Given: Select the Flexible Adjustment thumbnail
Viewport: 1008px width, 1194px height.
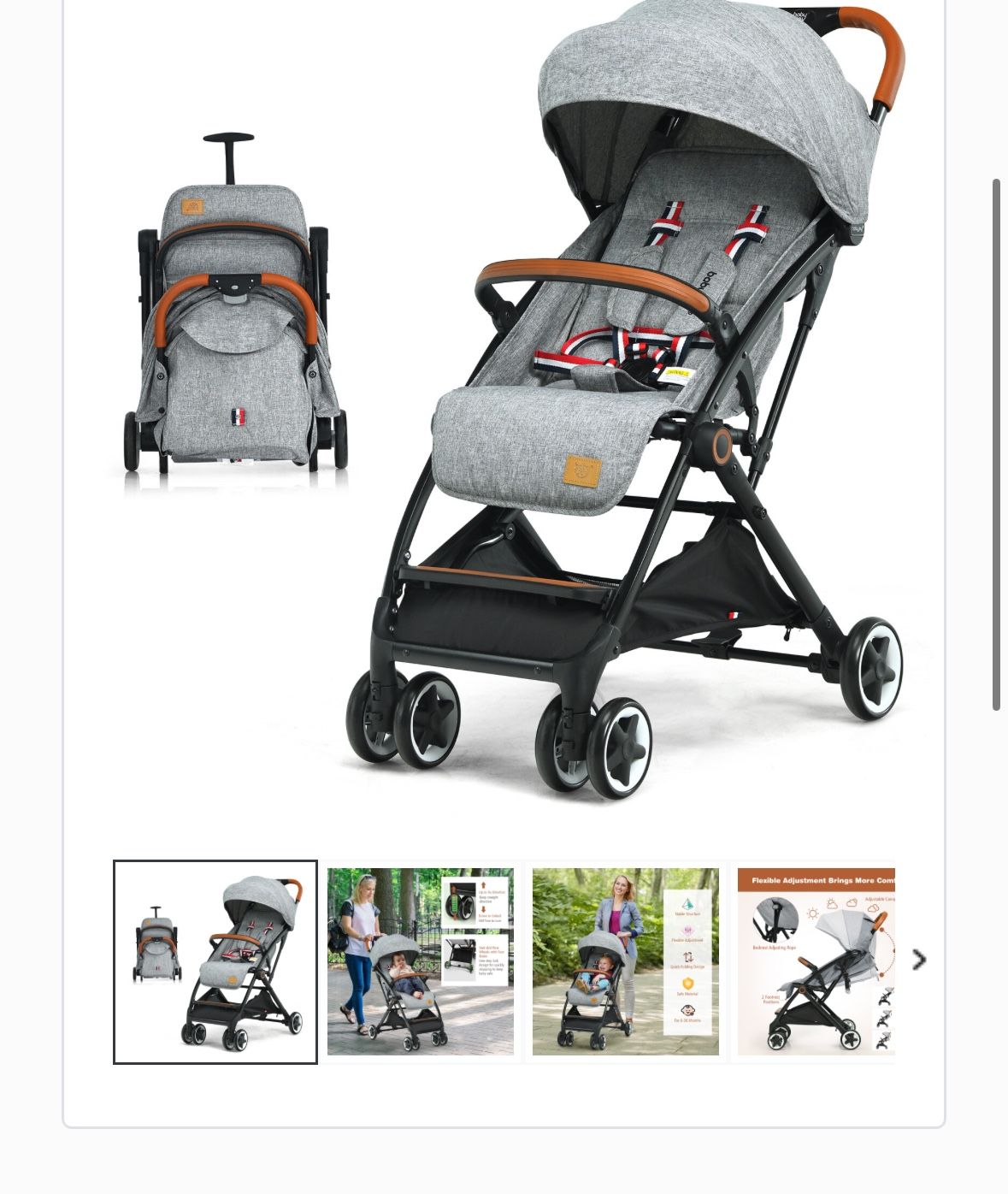Looking at the screenshot, I should click(816, 962).
